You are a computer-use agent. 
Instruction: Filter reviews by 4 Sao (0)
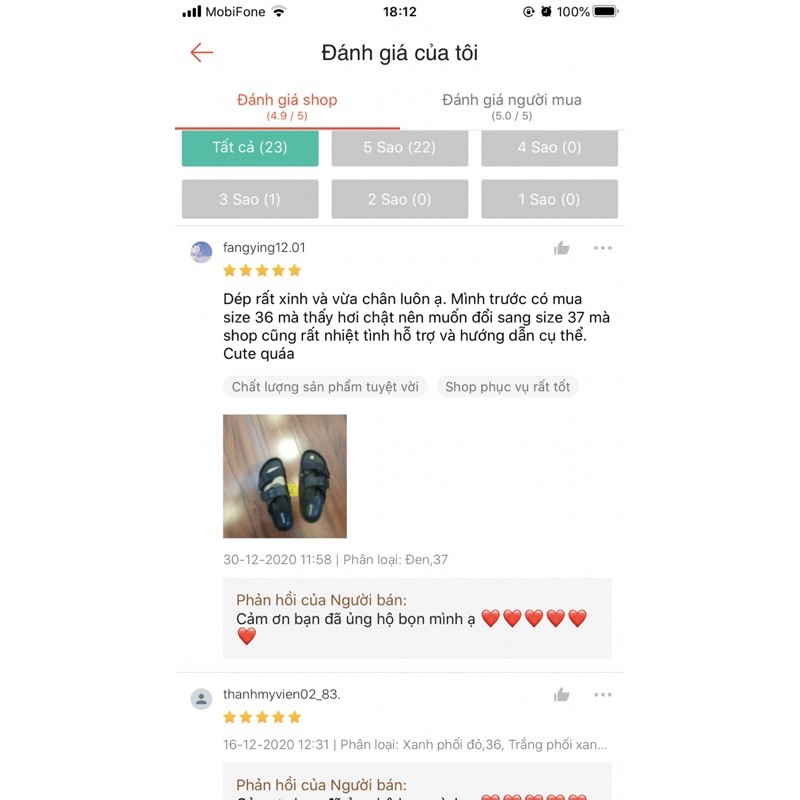(549, 148)
